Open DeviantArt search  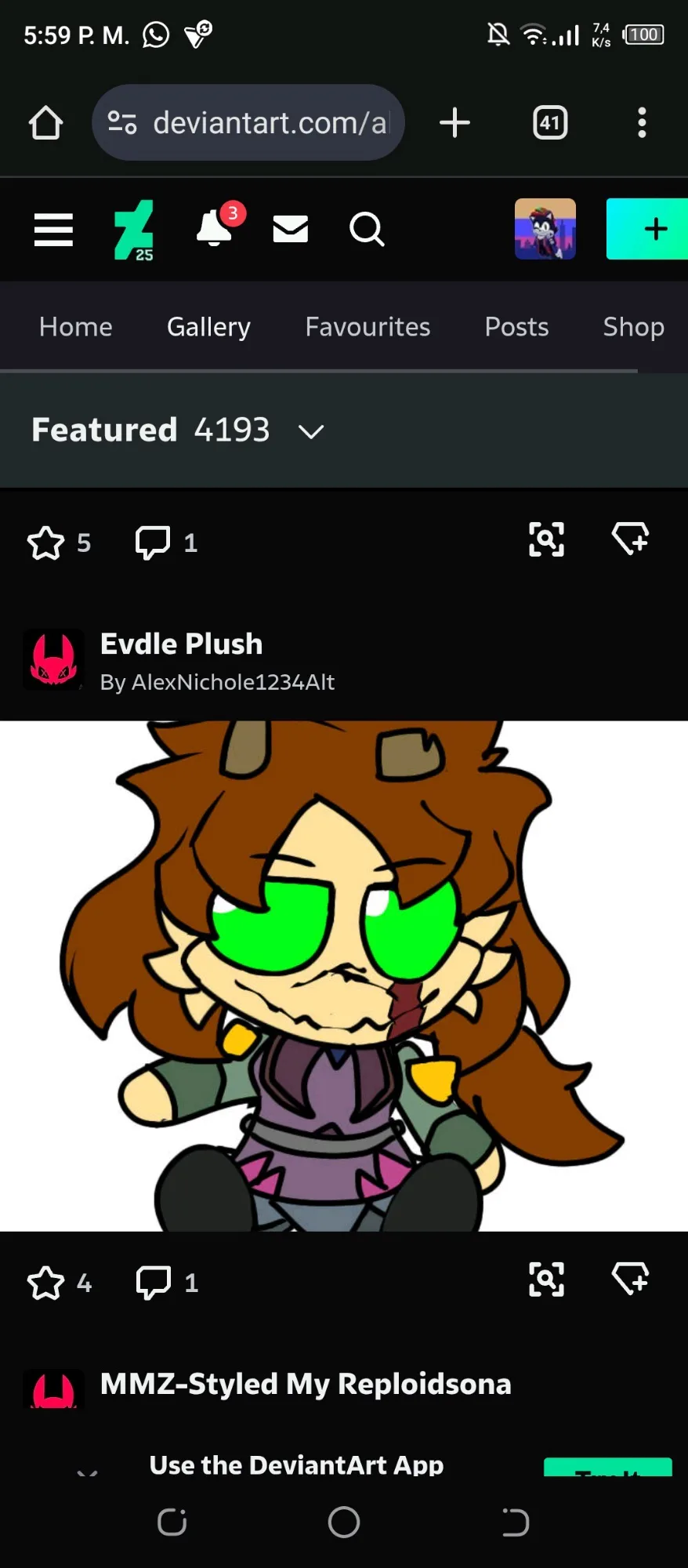[366, 230]
